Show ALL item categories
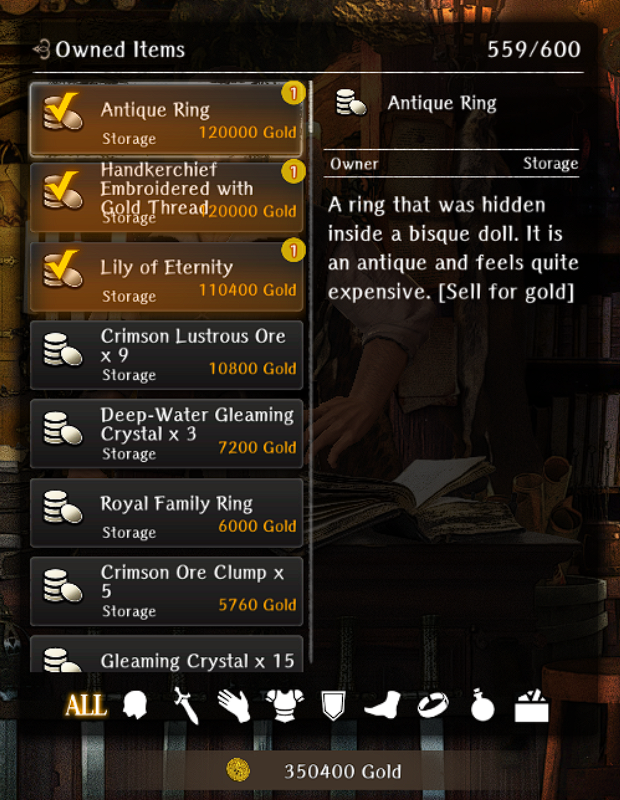Viewport: 620px width, 800px height. 86,706
